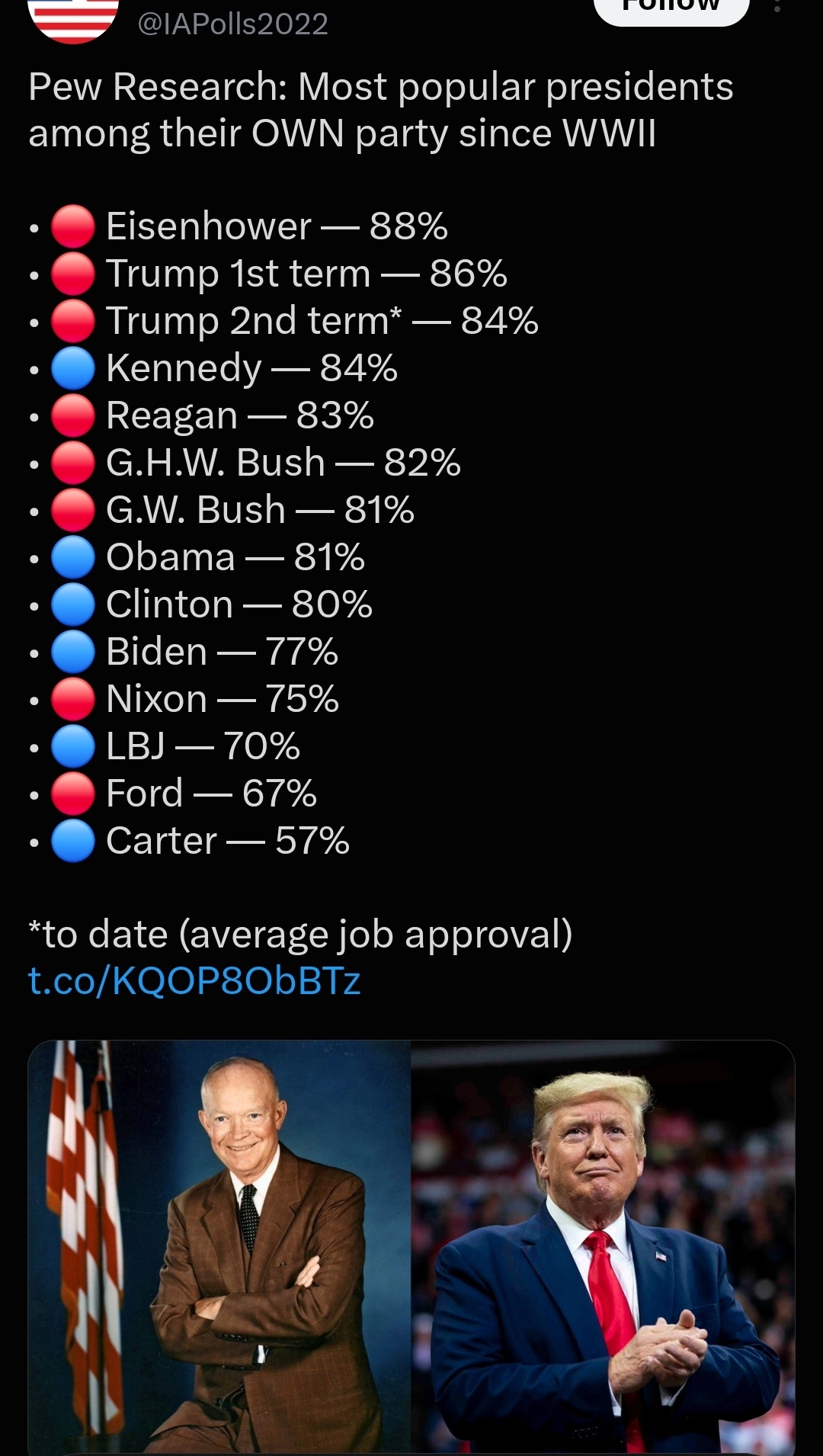Image resolution: width=823 pixels, height=1456 pixels.
Task: Open the t.co/KQOP8ObBTz link
Action: click(x=194, y=980)
